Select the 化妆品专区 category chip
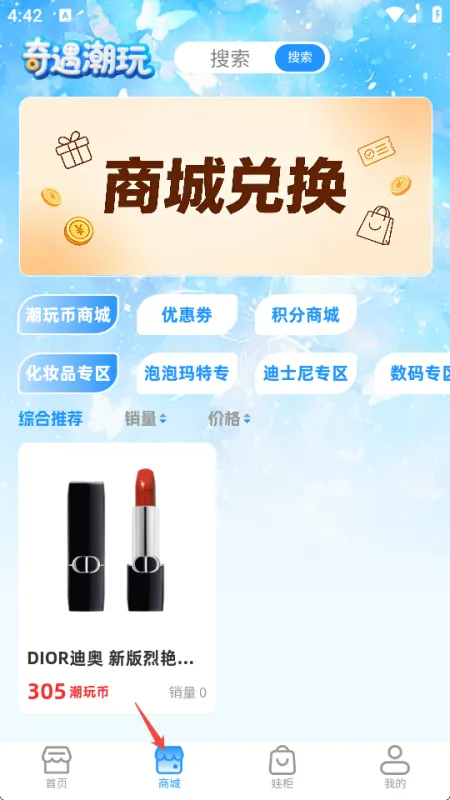This screenshot has height=800, width=450. 68,373
